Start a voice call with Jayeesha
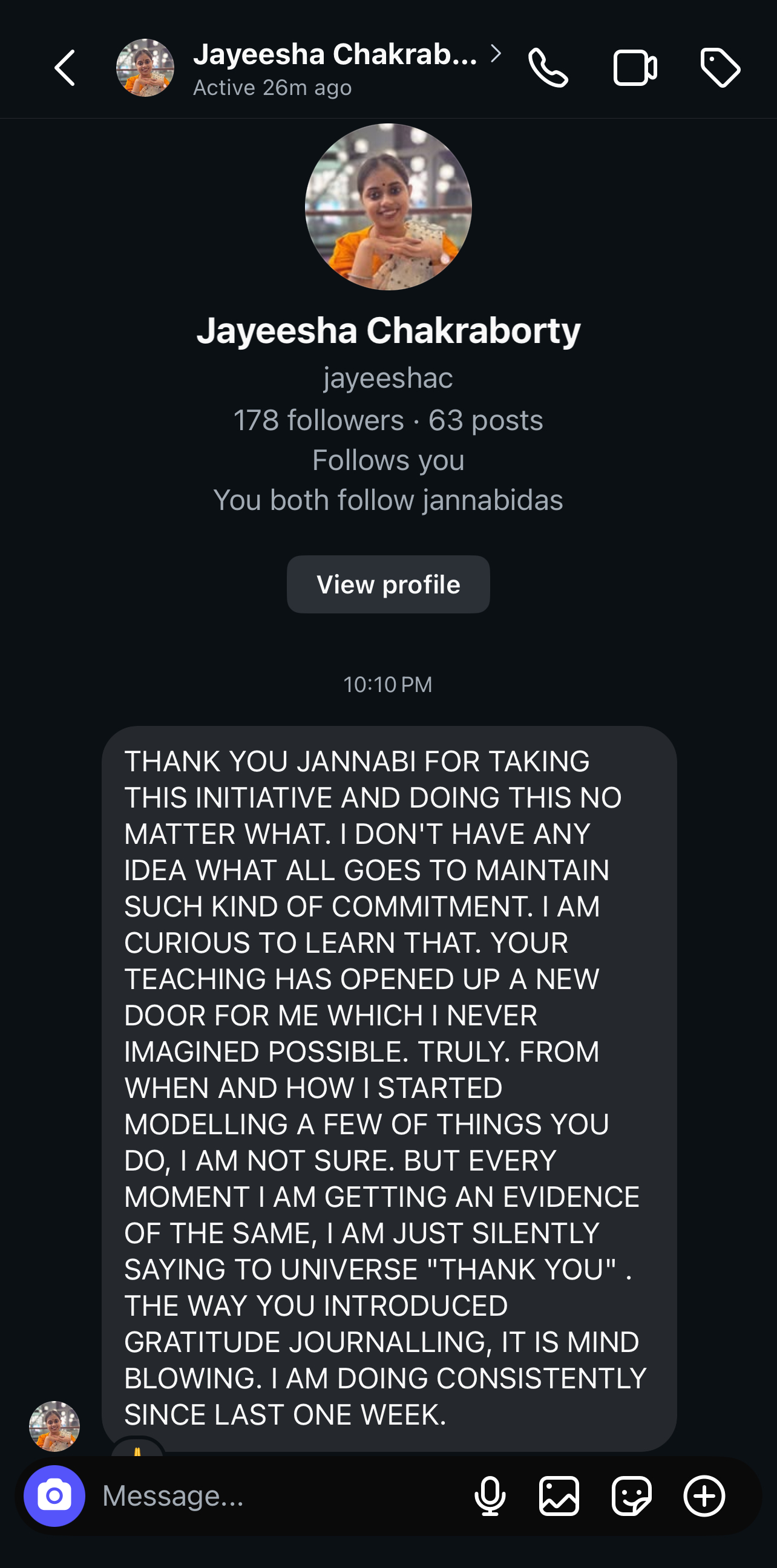Viewport: 777px width, 1568px height. point(548,68)
